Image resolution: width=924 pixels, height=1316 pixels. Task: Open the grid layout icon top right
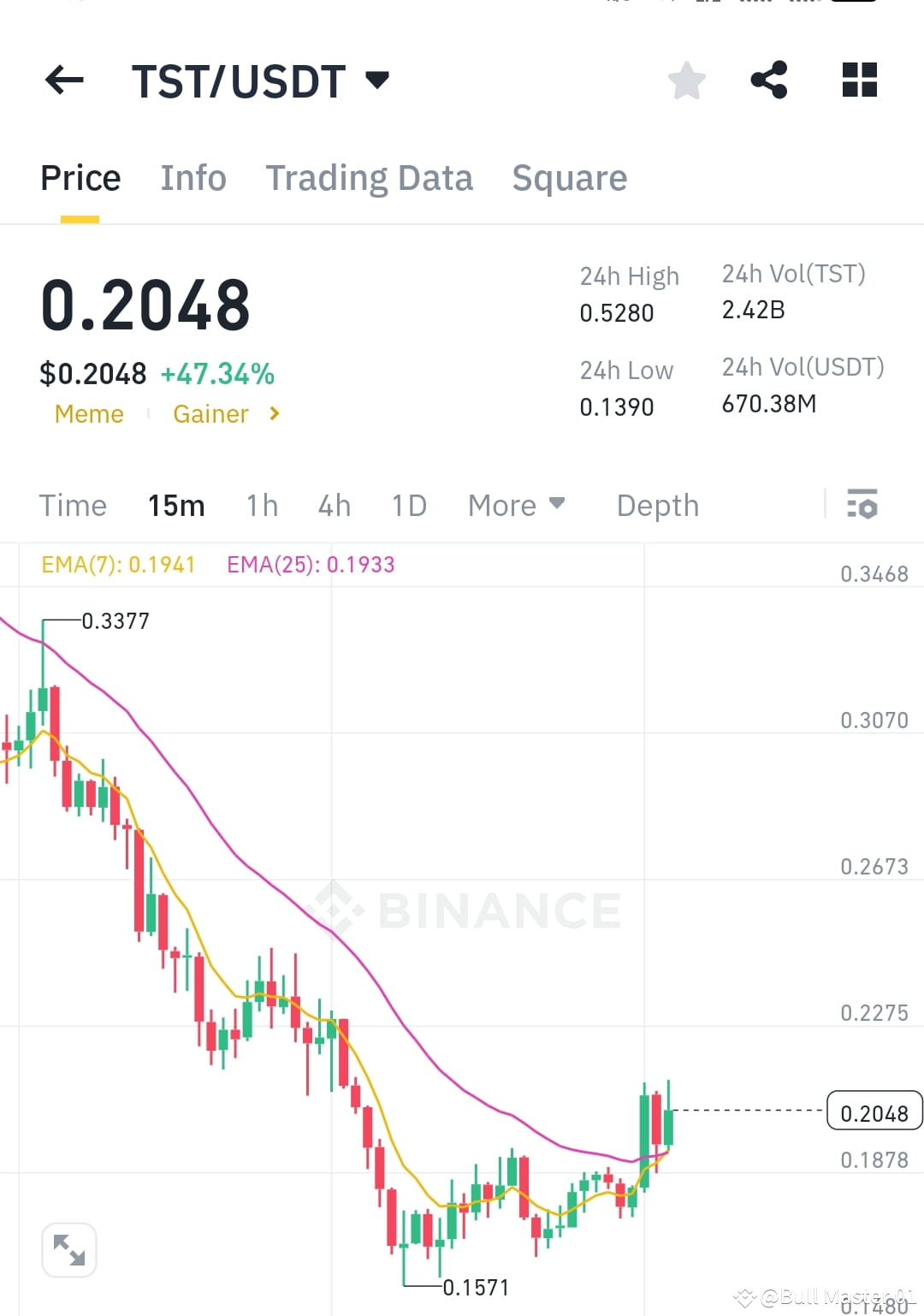tap(859, 80)
